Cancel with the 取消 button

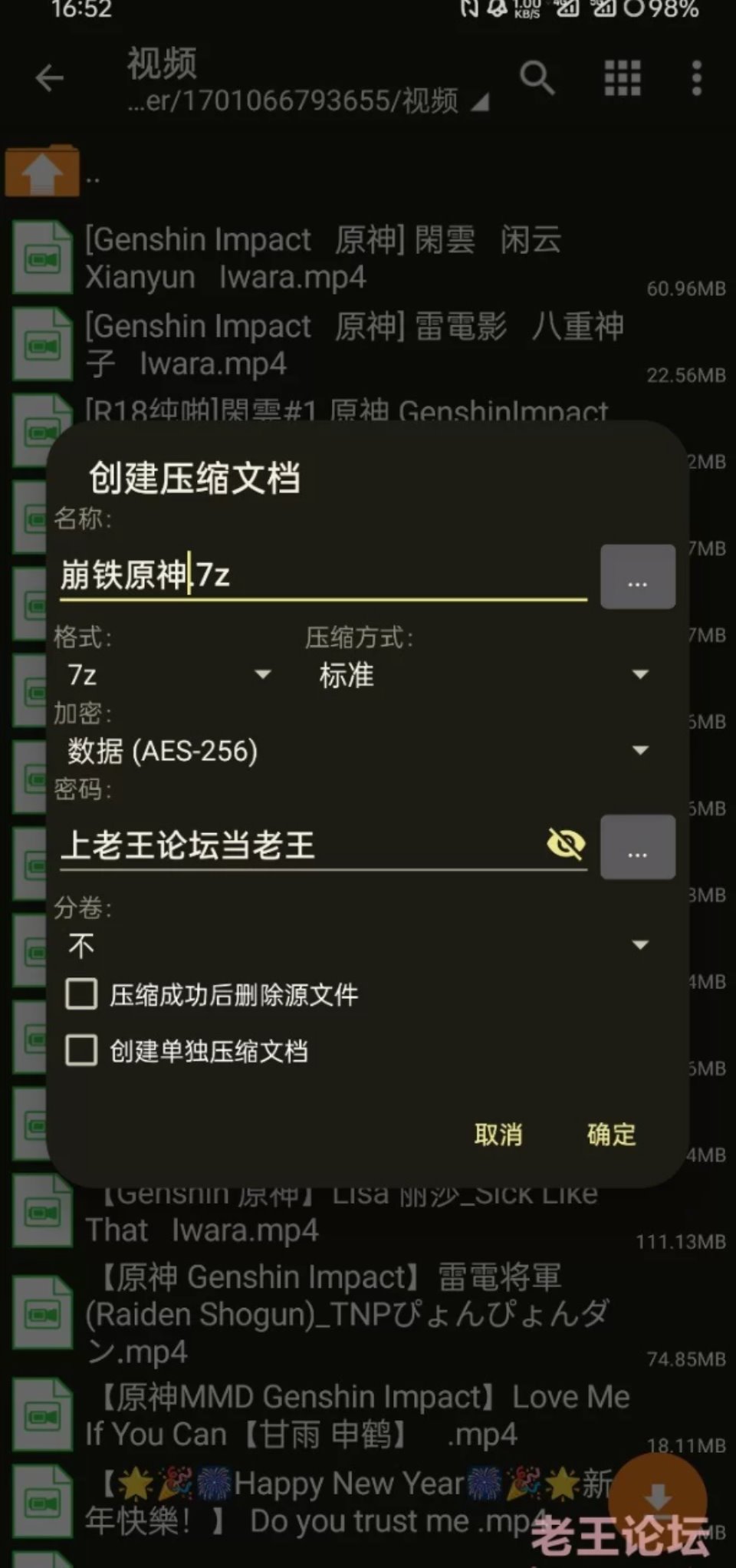point(498,1134)
